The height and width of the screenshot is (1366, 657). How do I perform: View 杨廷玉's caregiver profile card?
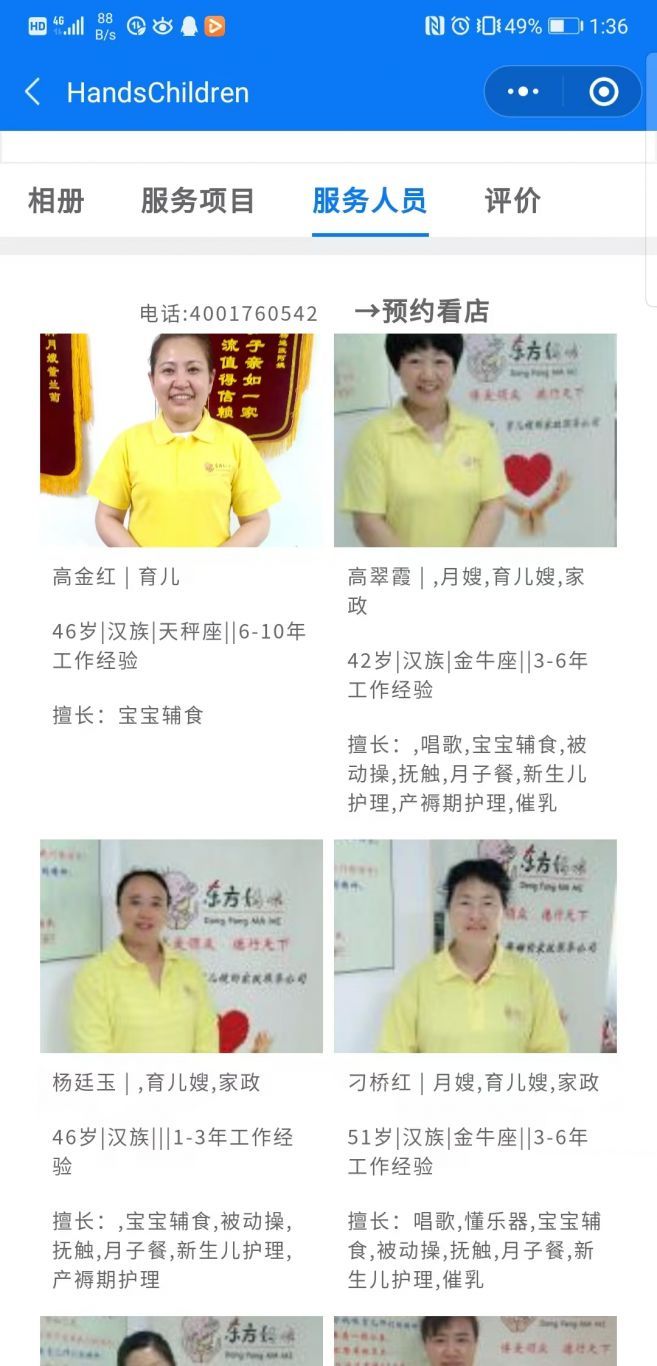point(181,946)
